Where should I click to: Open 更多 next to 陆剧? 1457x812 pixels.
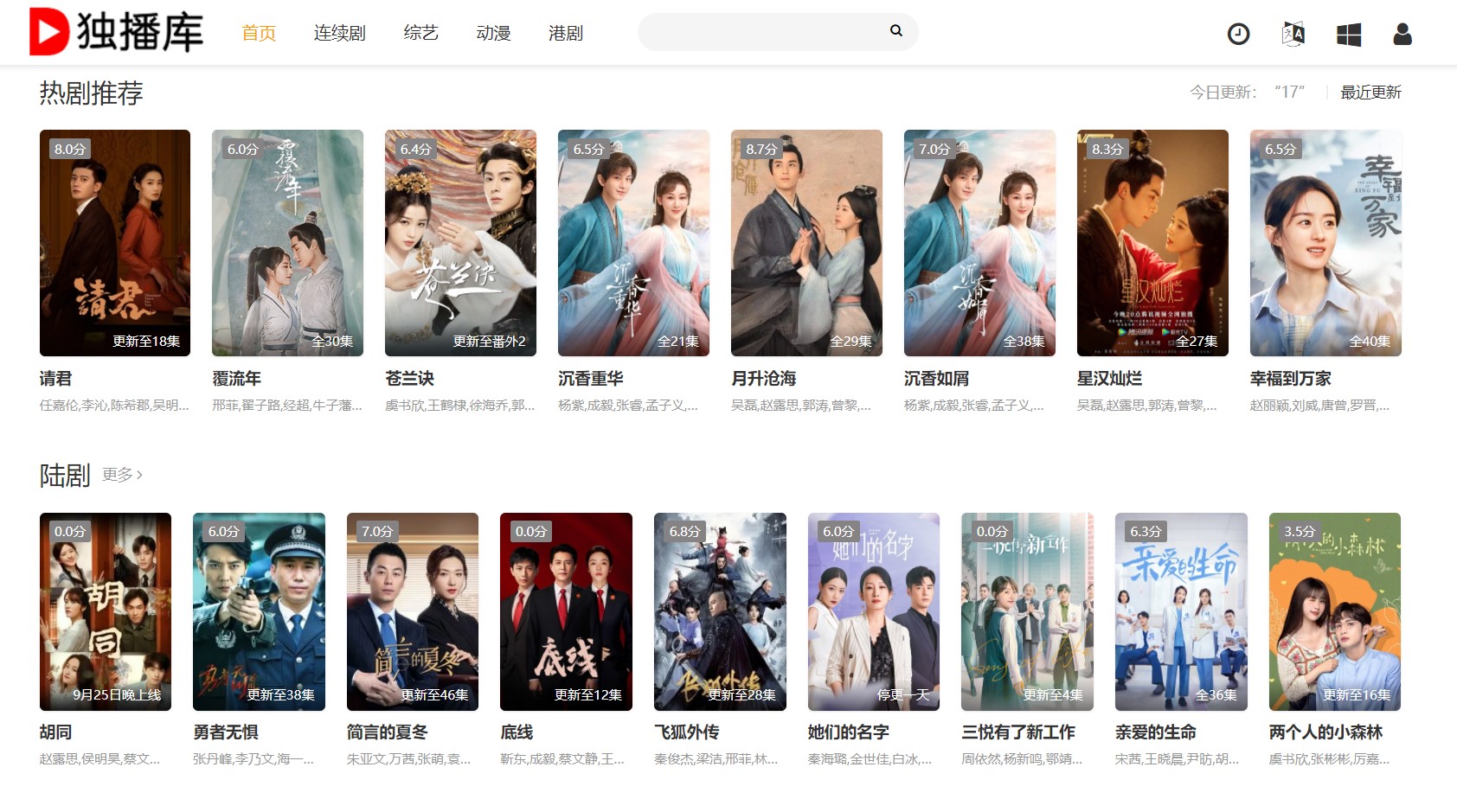122,475
